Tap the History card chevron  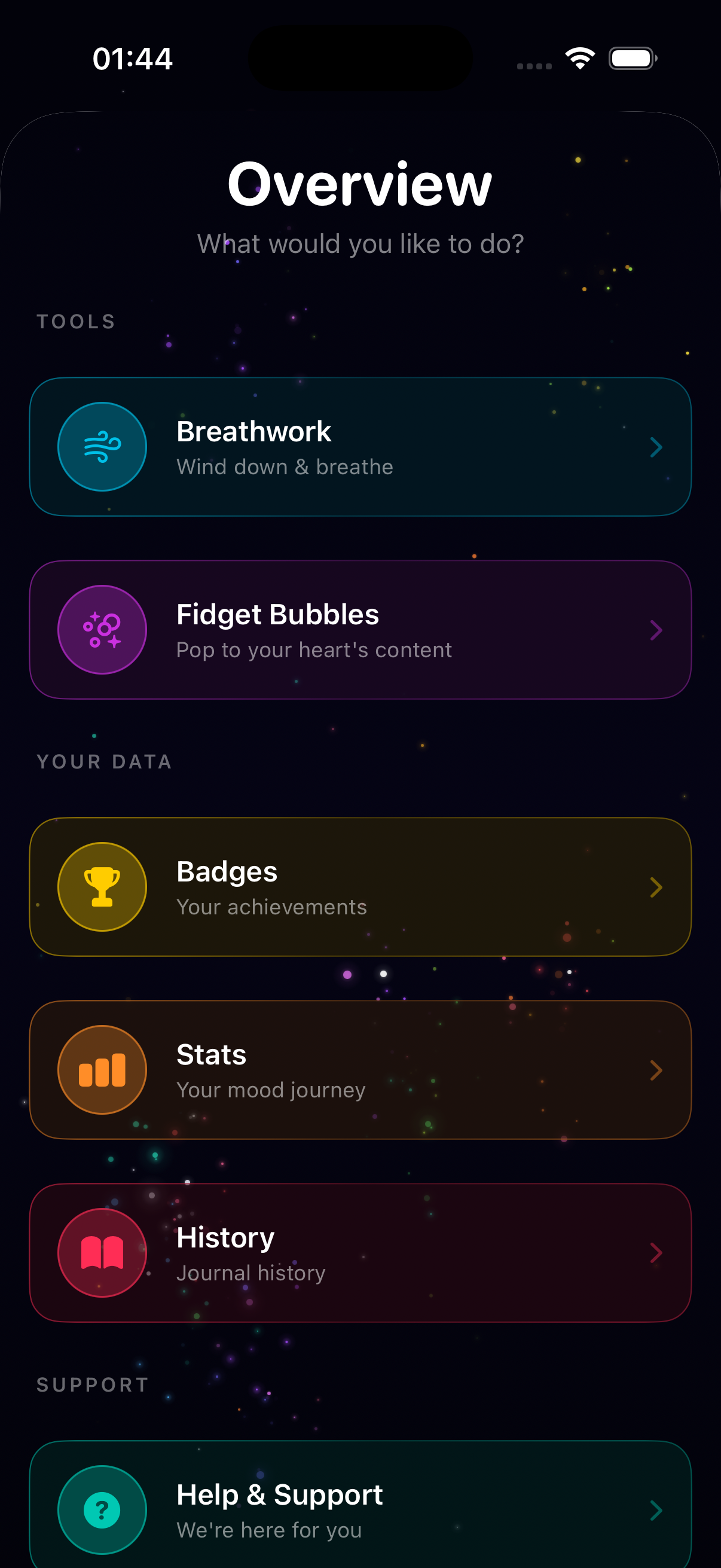click(656, 1252)
